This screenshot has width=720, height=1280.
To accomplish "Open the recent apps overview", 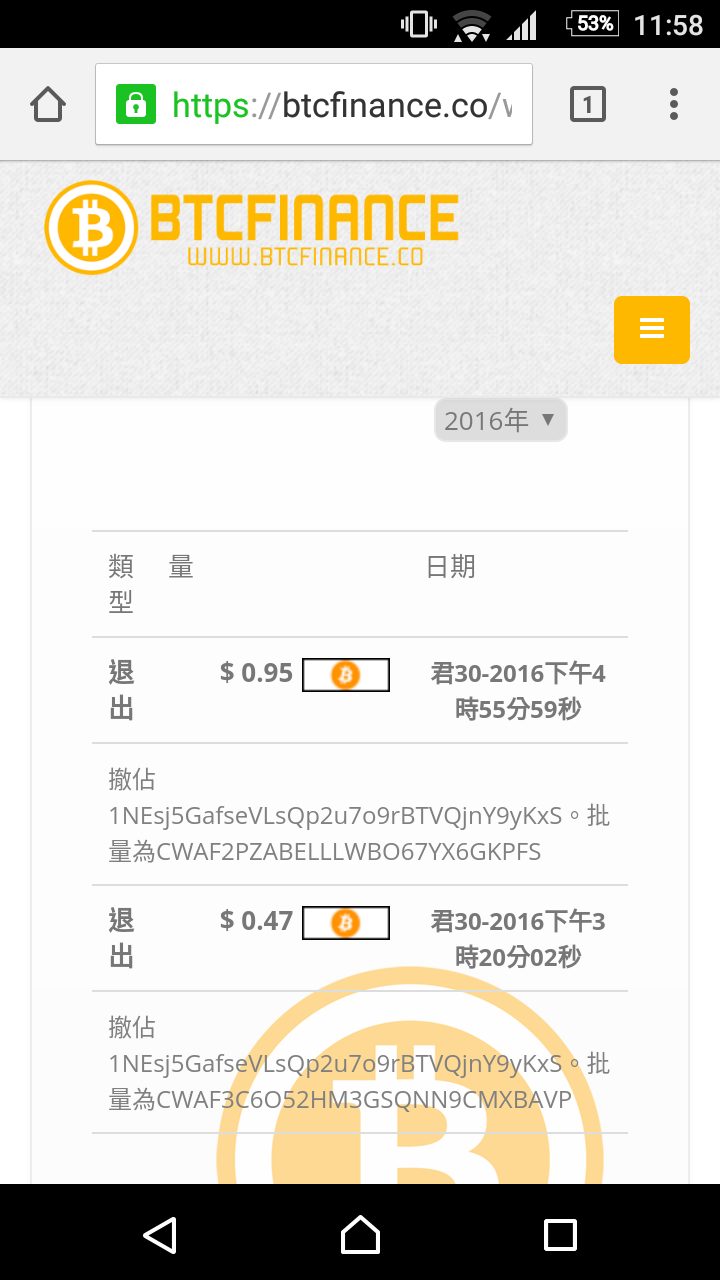I will (x=560, y=1234).
